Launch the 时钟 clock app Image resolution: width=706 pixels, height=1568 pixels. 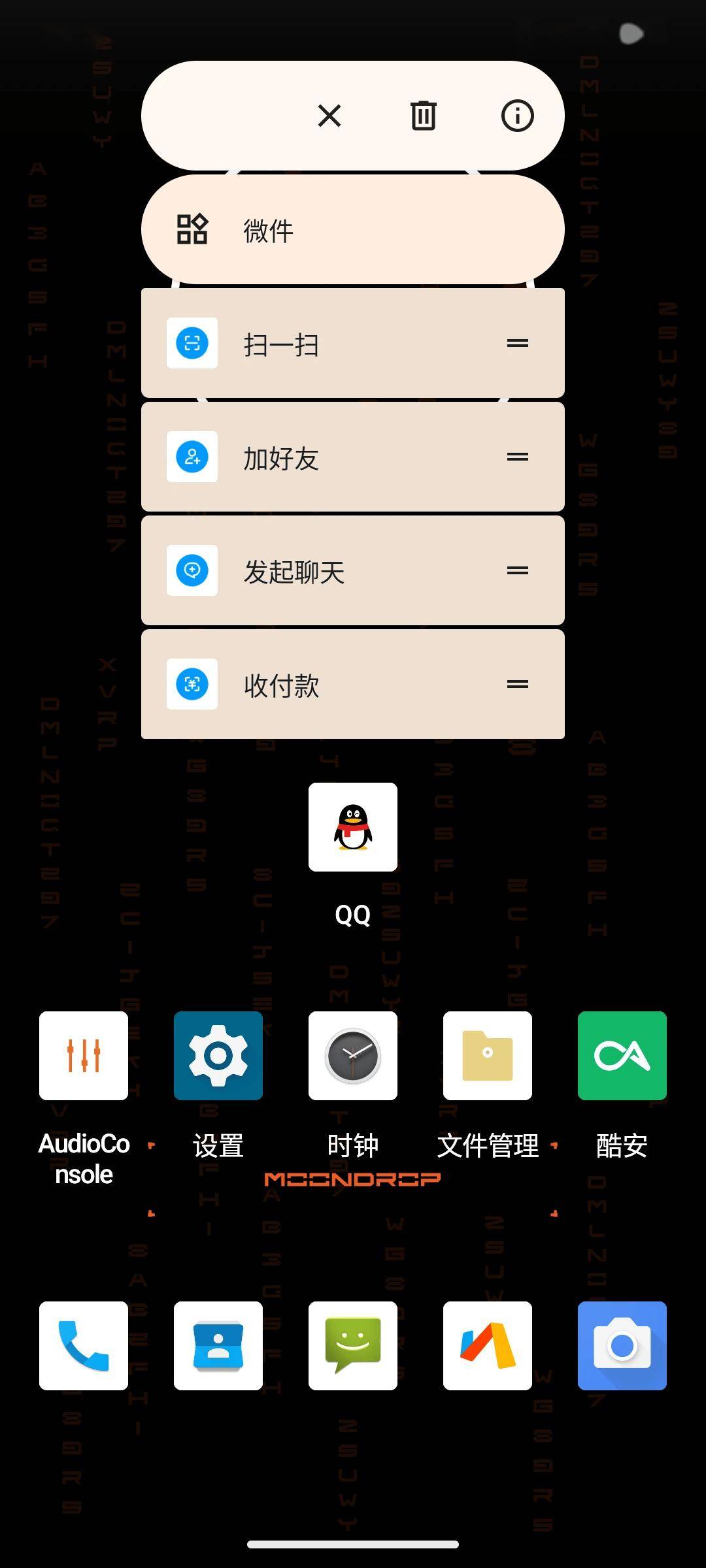pyautogui.click(x=353, y=1056)
